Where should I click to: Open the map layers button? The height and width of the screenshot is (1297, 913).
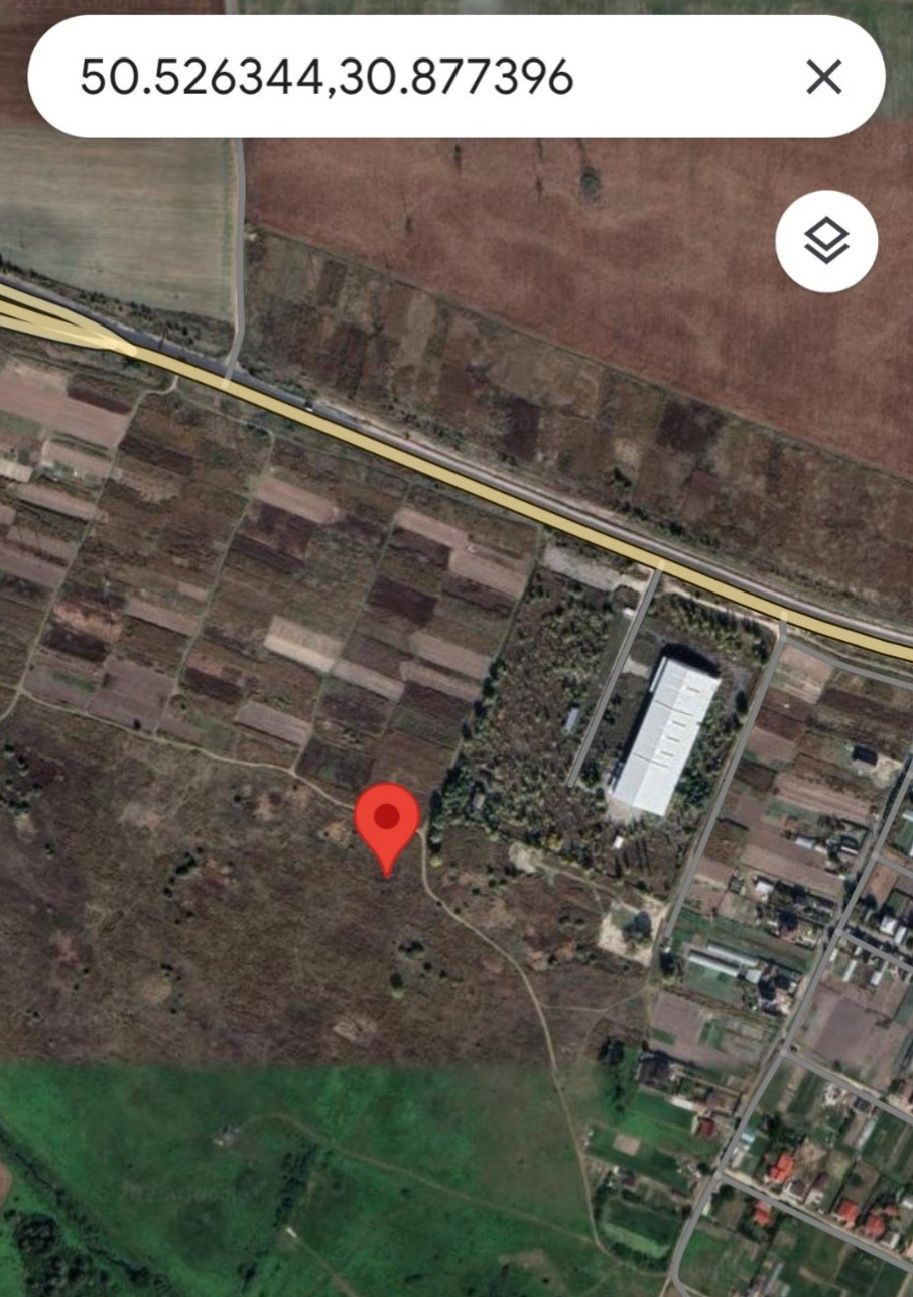coord(826,241)
